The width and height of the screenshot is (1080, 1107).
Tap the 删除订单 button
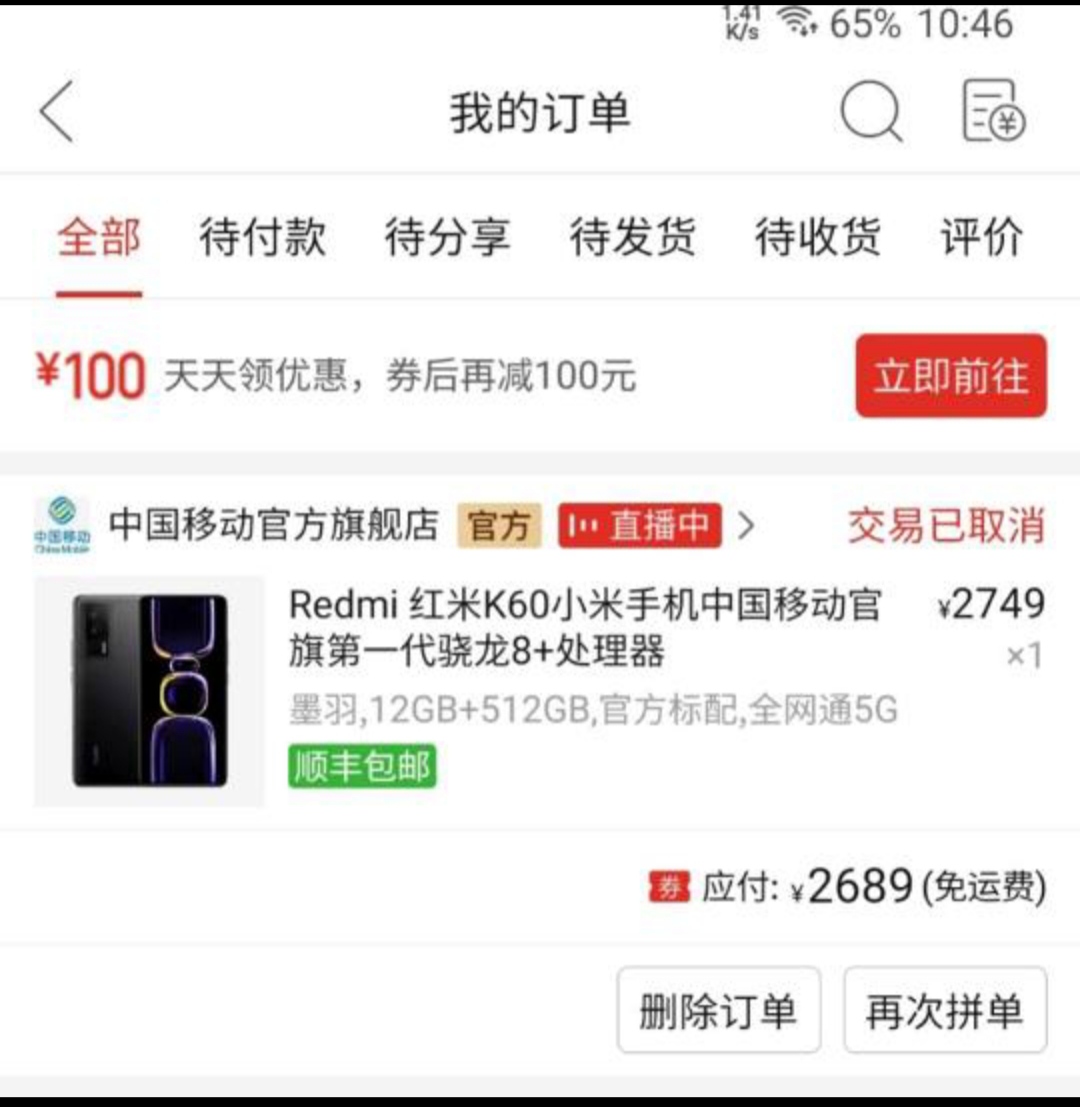[x=719, y=1011]
